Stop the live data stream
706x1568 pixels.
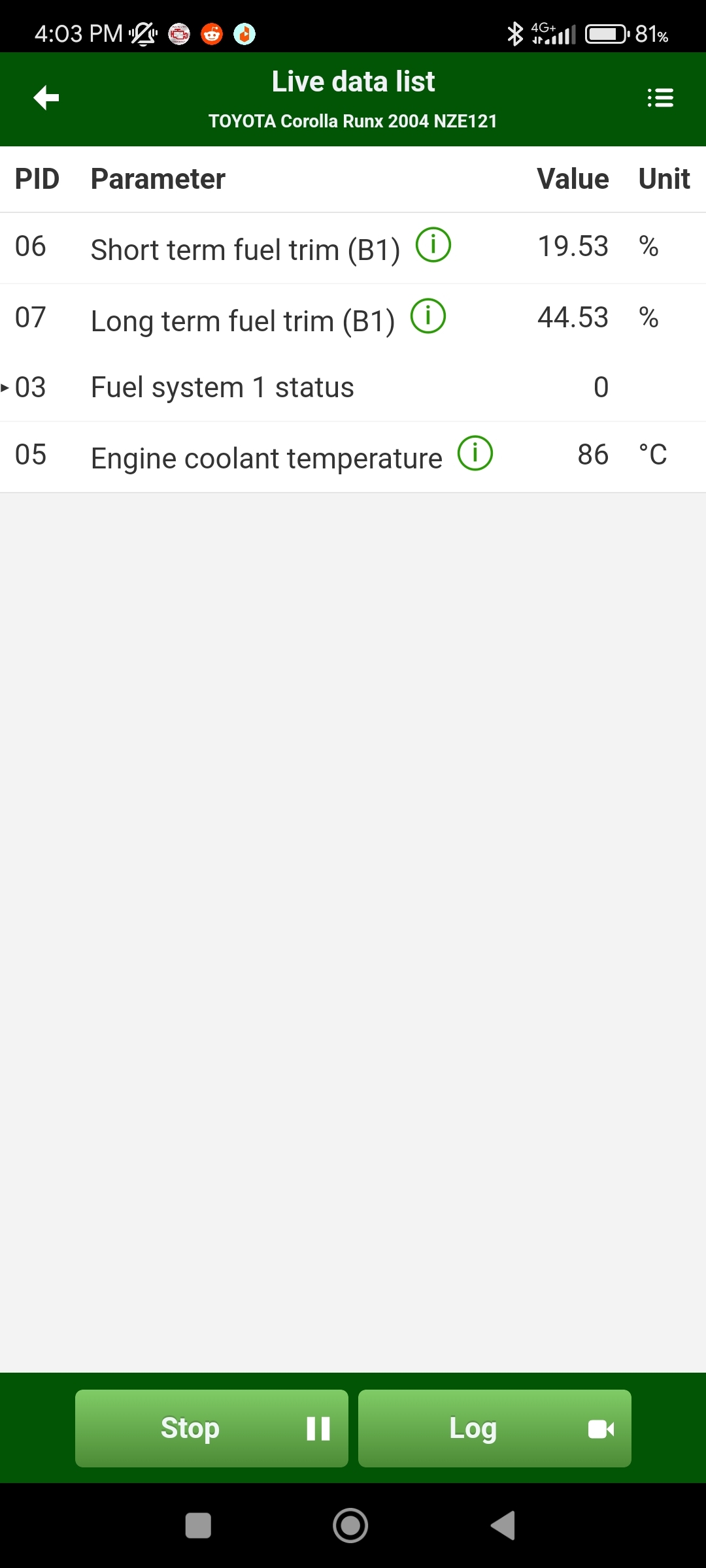tap(212, 1428)
